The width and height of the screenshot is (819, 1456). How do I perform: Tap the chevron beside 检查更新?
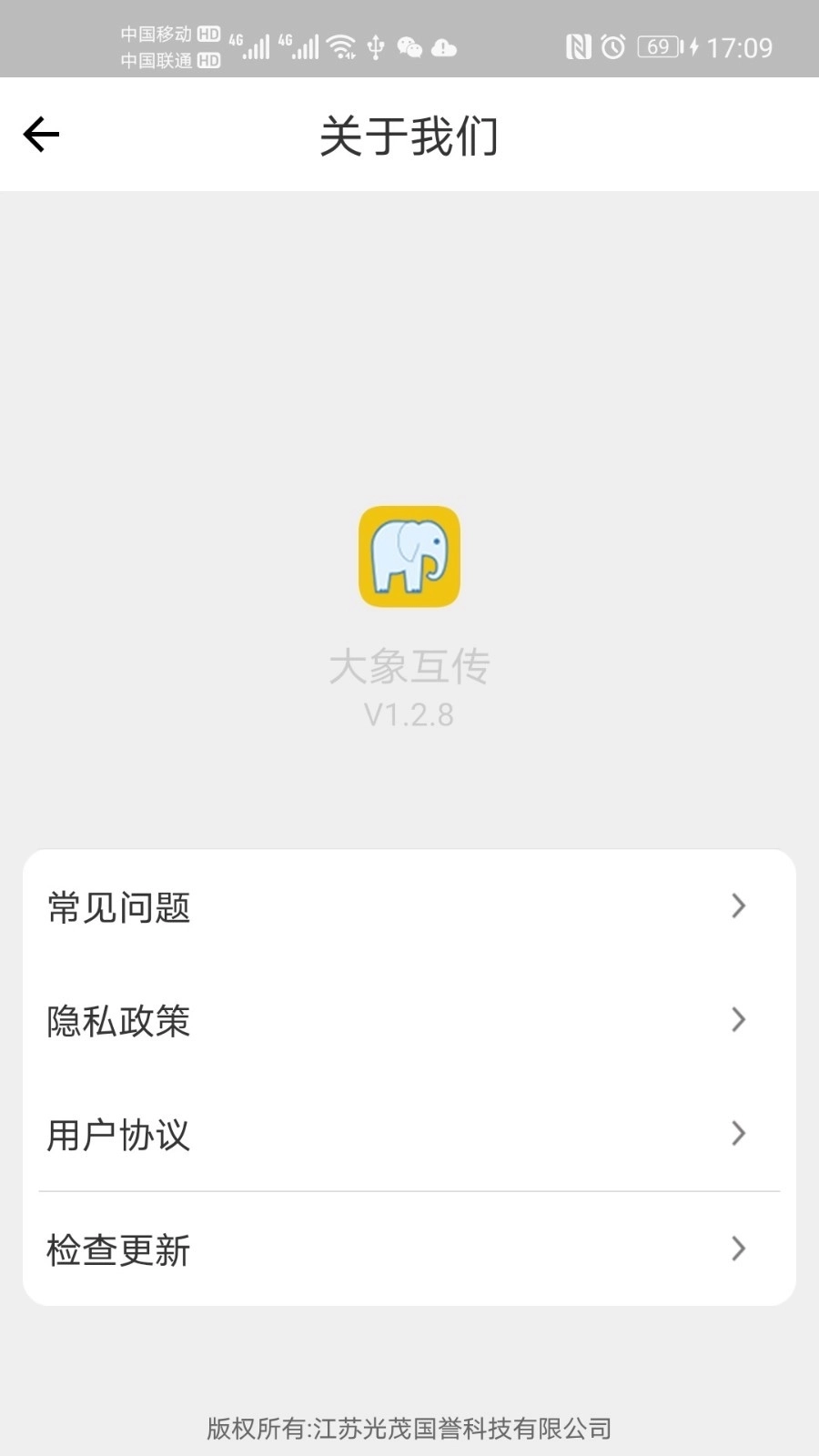tap(738, 1250)
